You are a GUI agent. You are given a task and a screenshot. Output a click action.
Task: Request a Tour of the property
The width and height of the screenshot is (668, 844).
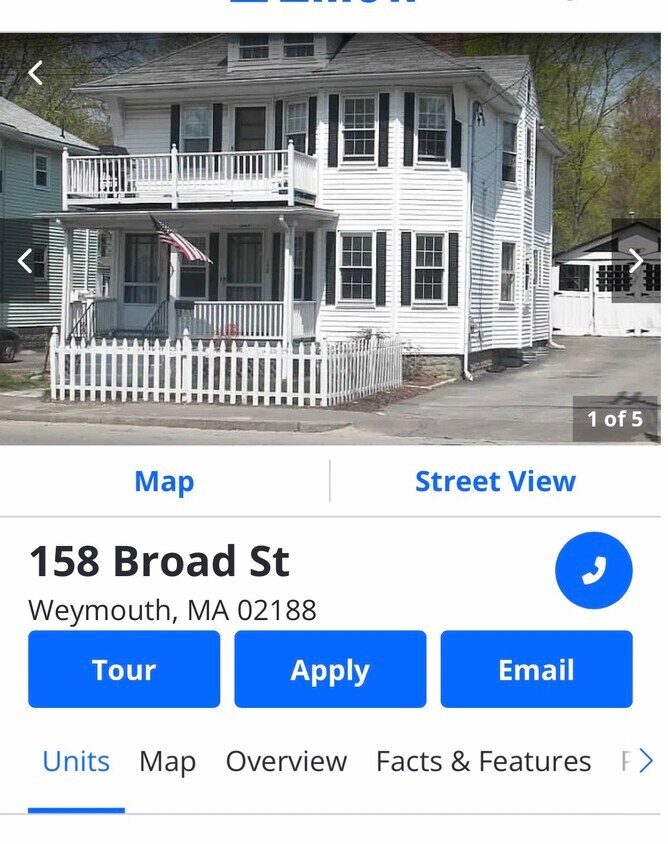(124, 669)
